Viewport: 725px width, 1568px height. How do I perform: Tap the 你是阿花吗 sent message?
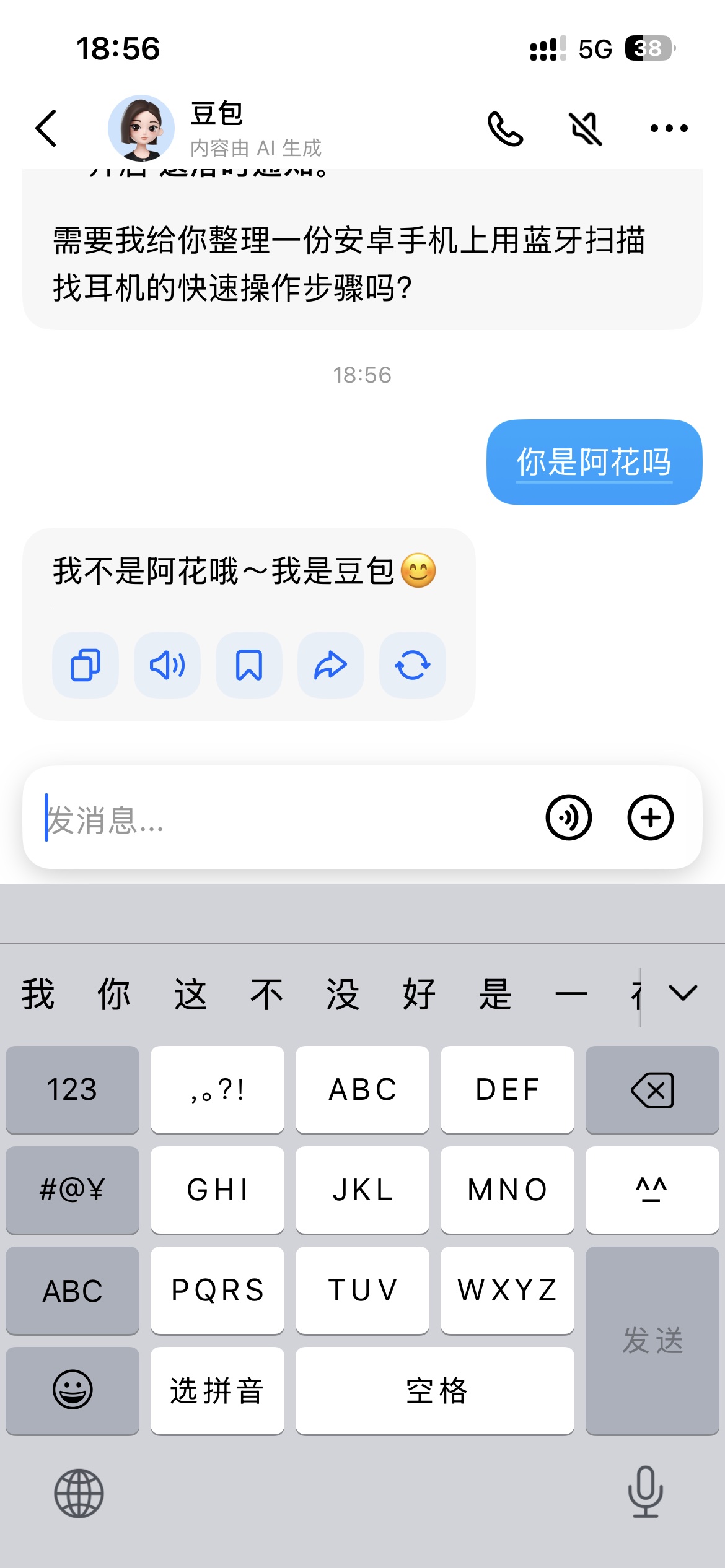(594, 462)
